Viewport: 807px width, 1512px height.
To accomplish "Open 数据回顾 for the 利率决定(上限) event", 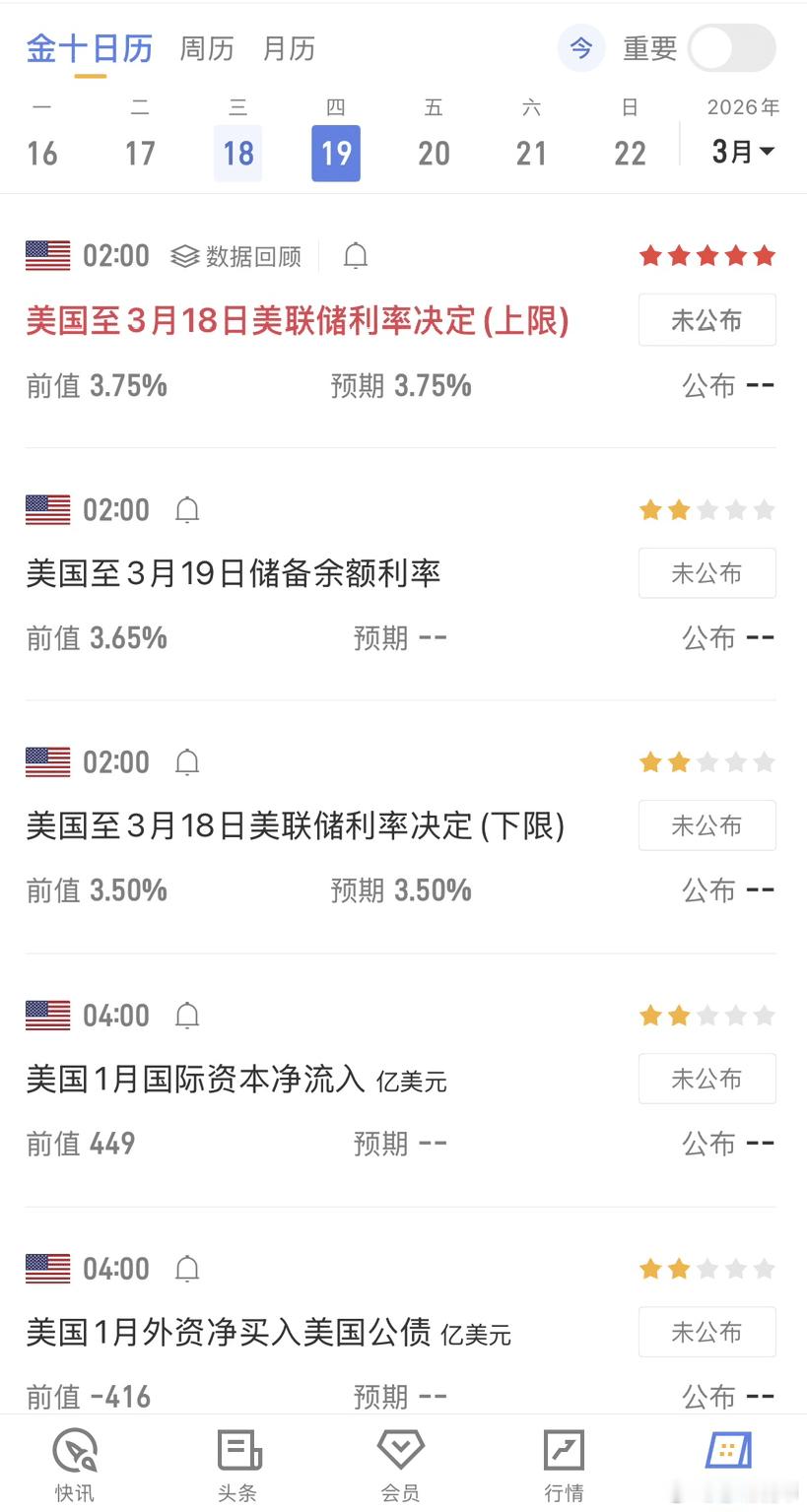I will tap(236, 257).
